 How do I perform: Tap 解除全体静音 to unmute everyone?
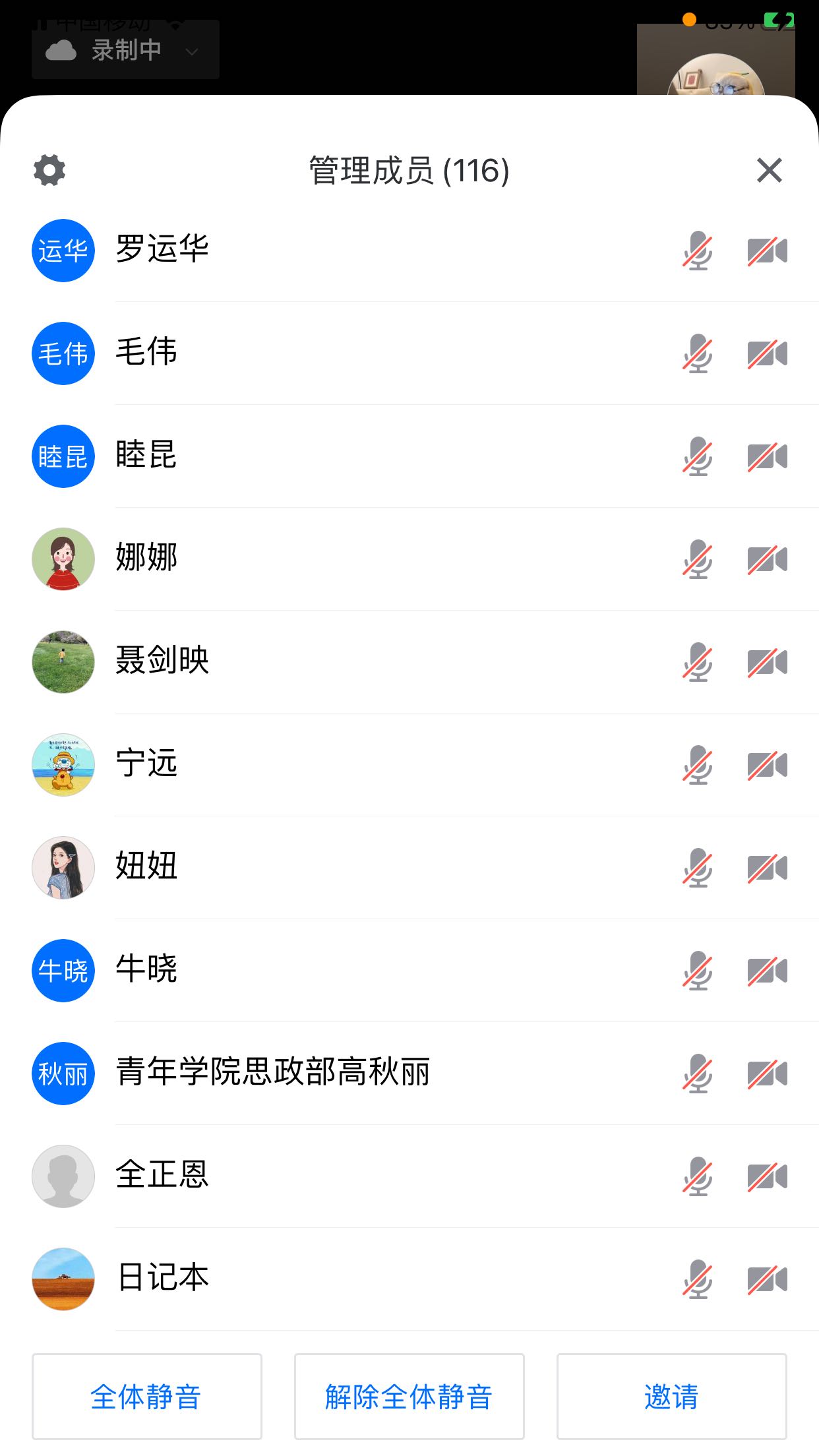tap(409, 1396)
